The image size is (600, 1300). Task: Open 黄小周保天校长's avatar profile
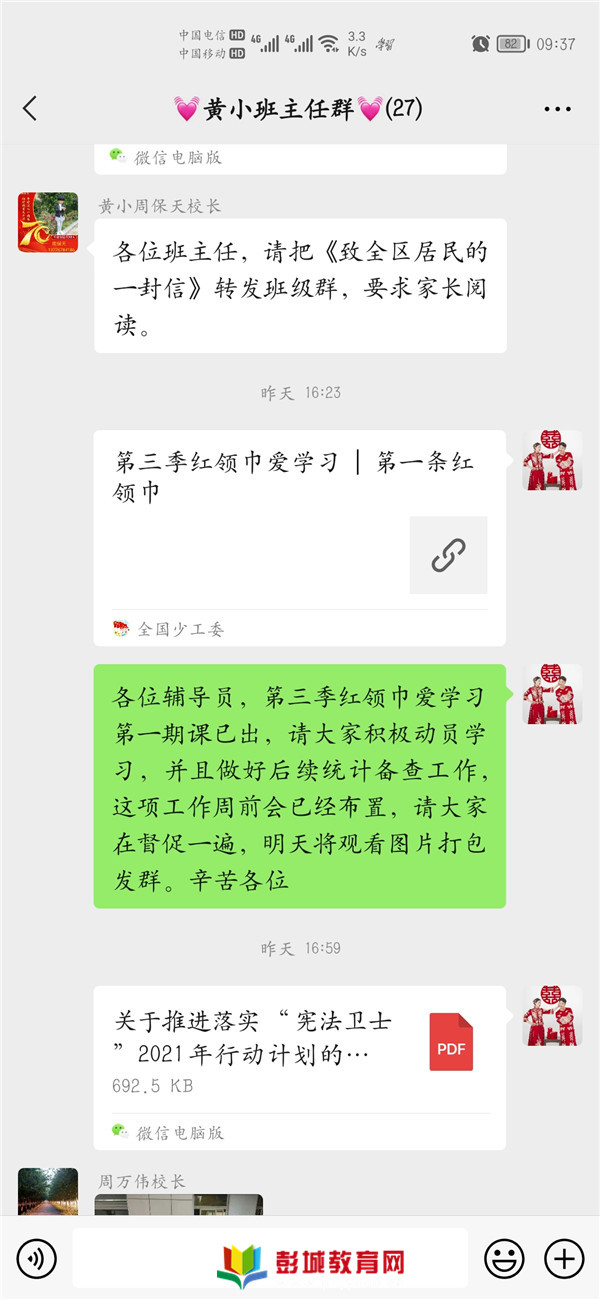[x=48, y=222]
